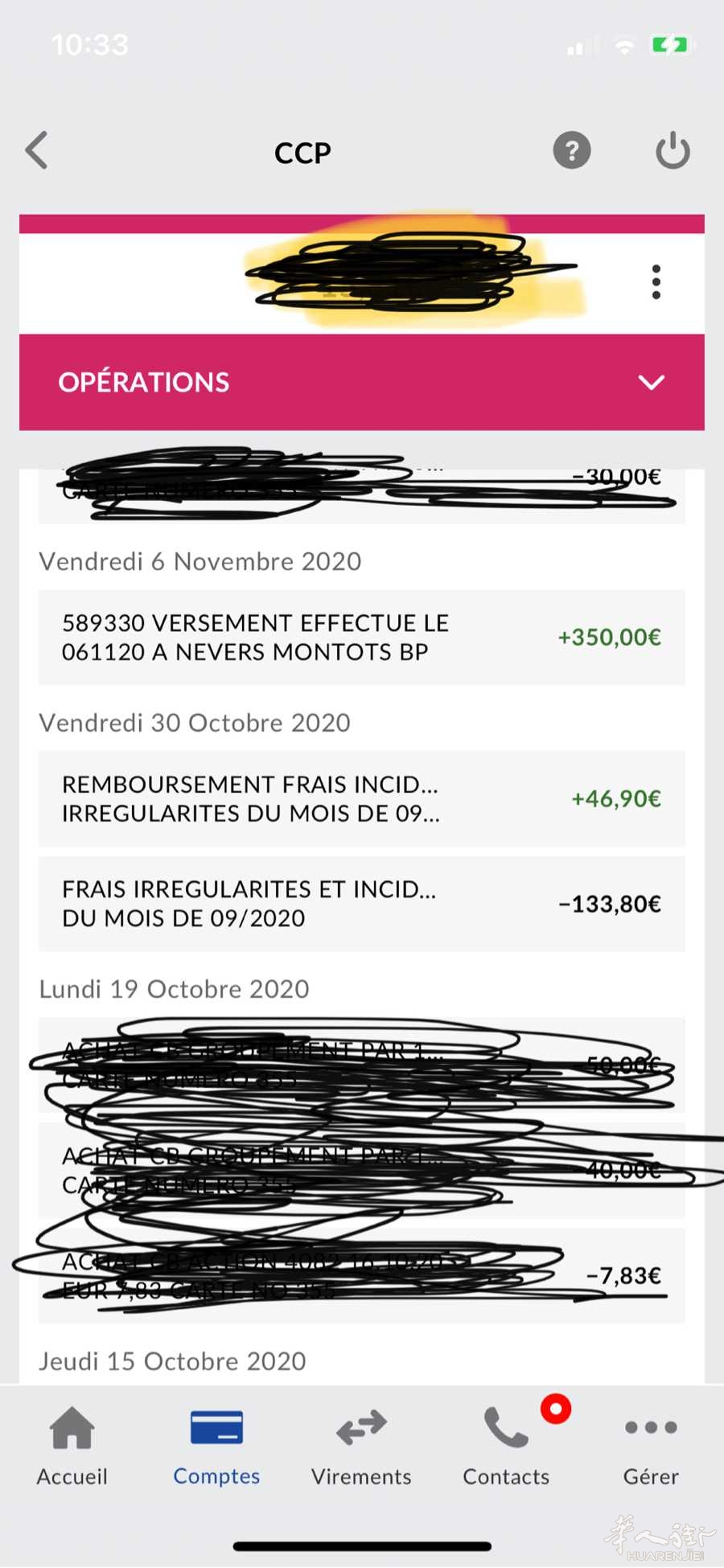
Task: Switch to the Virements tab
Action: pyautogui.click(x=361, y=1447)
